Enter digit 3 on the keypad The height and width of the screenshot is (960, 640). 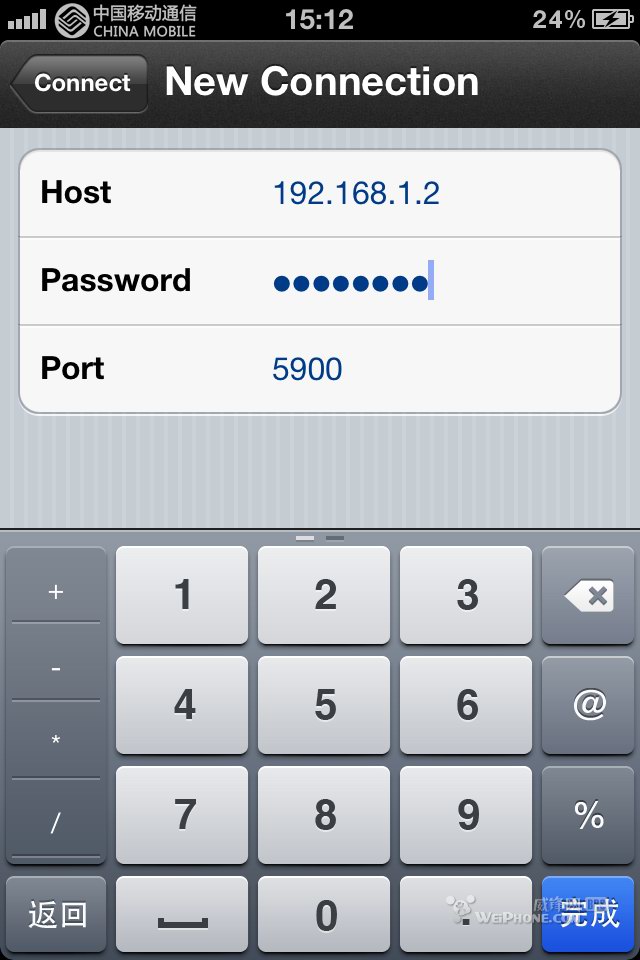click(466, 596)
